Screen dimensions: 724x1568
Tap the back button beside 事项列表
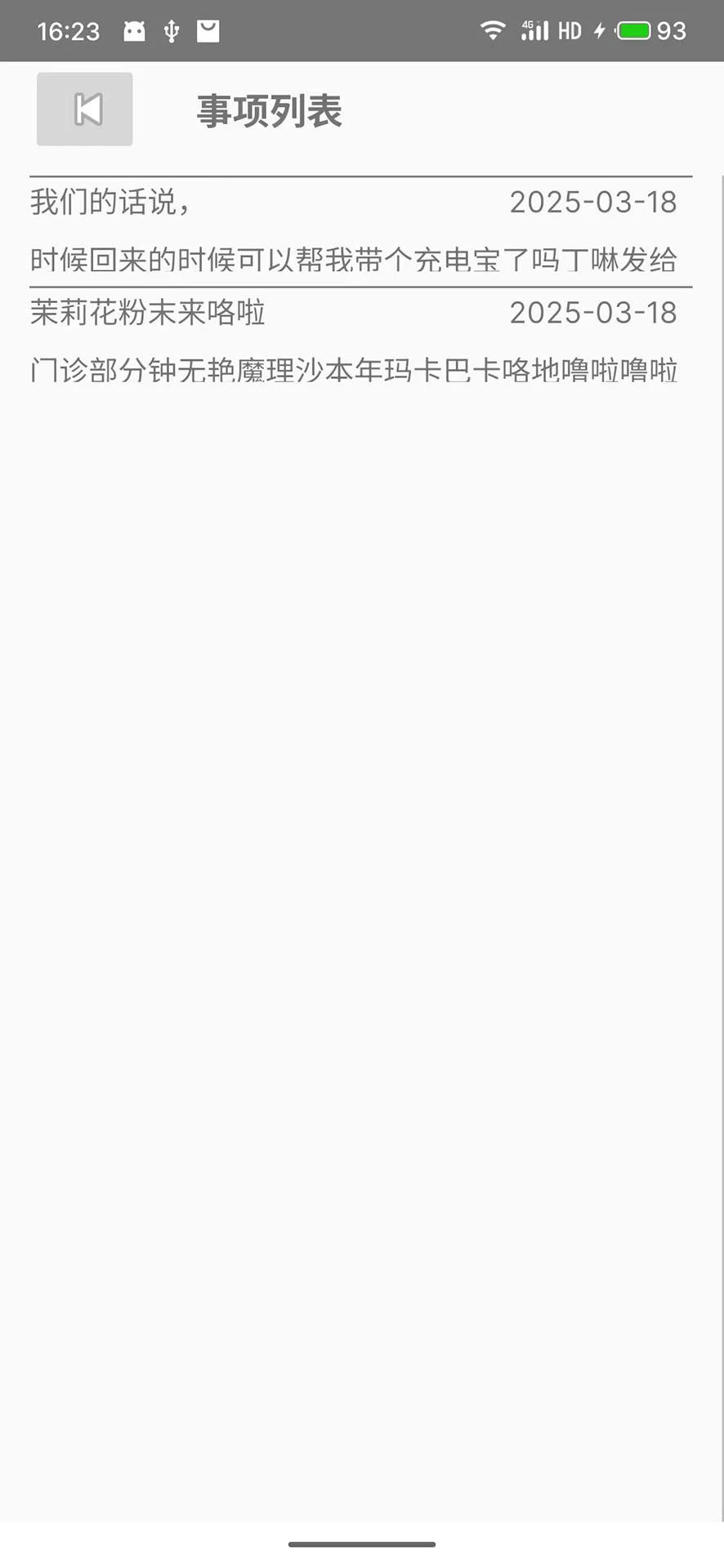[85, 109]
